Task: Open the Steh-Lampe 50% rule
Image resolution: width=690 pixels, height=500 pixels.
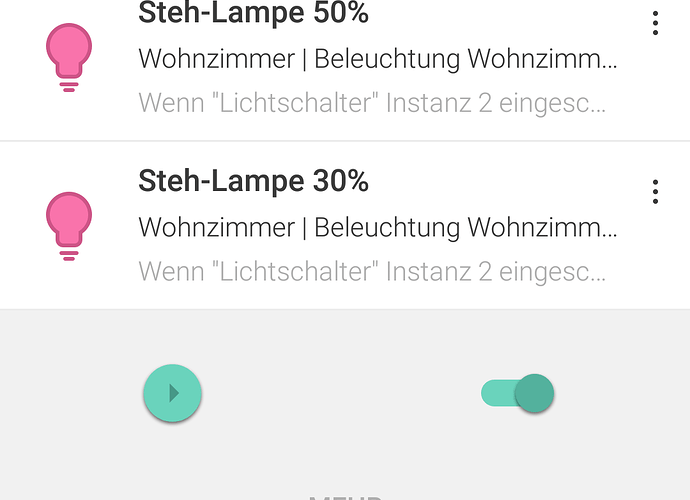Action: pyautogui.click(x=376, y=60)
